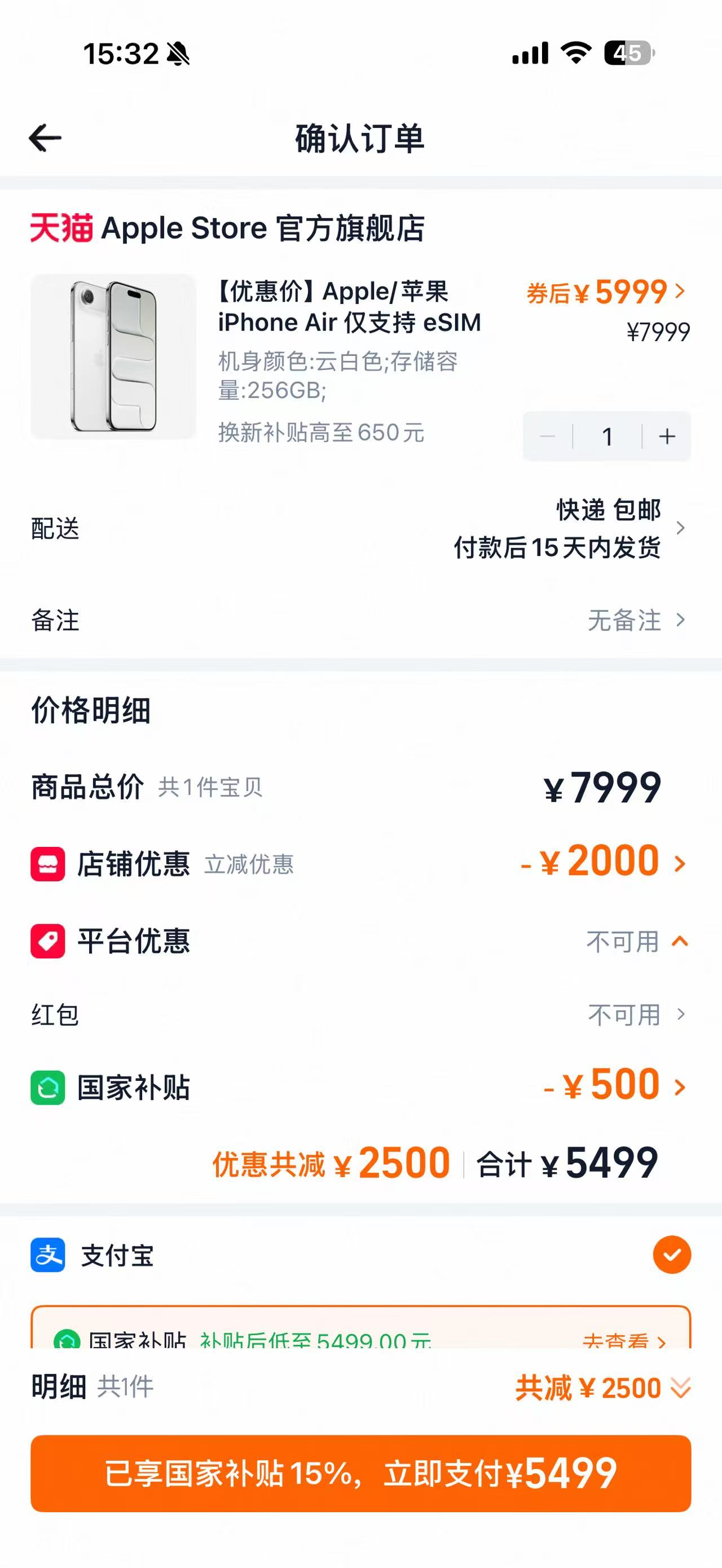Open the 红包 red packet row
Screen dimensions: 722x1568
[360, 1015]
